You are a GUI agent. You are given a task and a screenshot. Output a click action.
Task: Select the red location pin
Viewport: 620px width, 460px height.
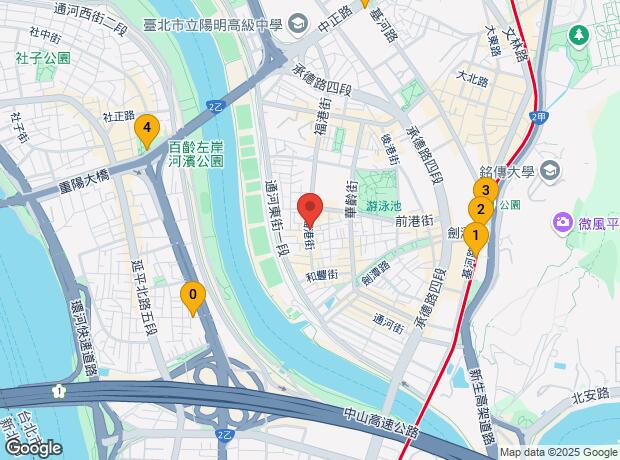309,210
